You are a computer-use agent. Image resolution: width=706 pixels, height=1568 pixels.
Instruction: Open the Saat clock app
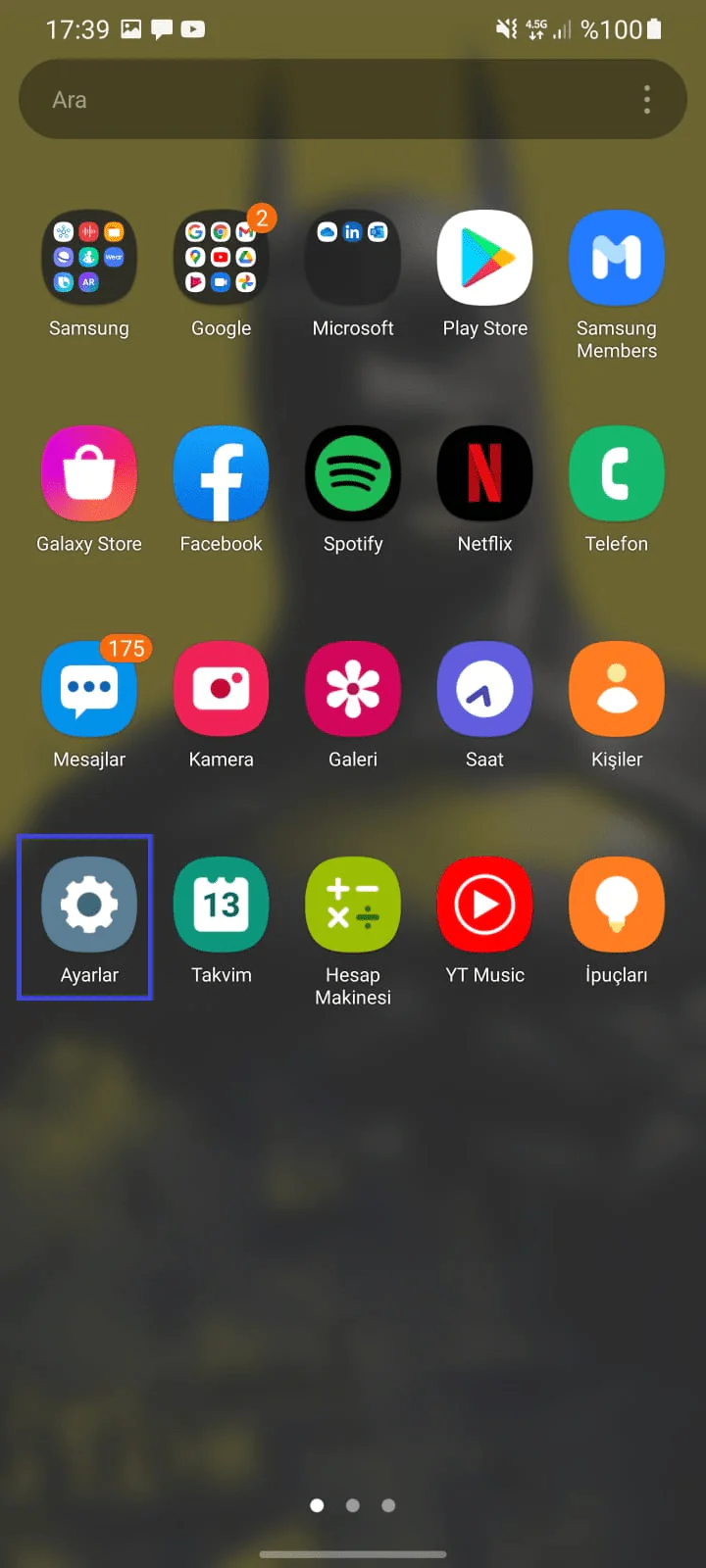click(484, 689)
